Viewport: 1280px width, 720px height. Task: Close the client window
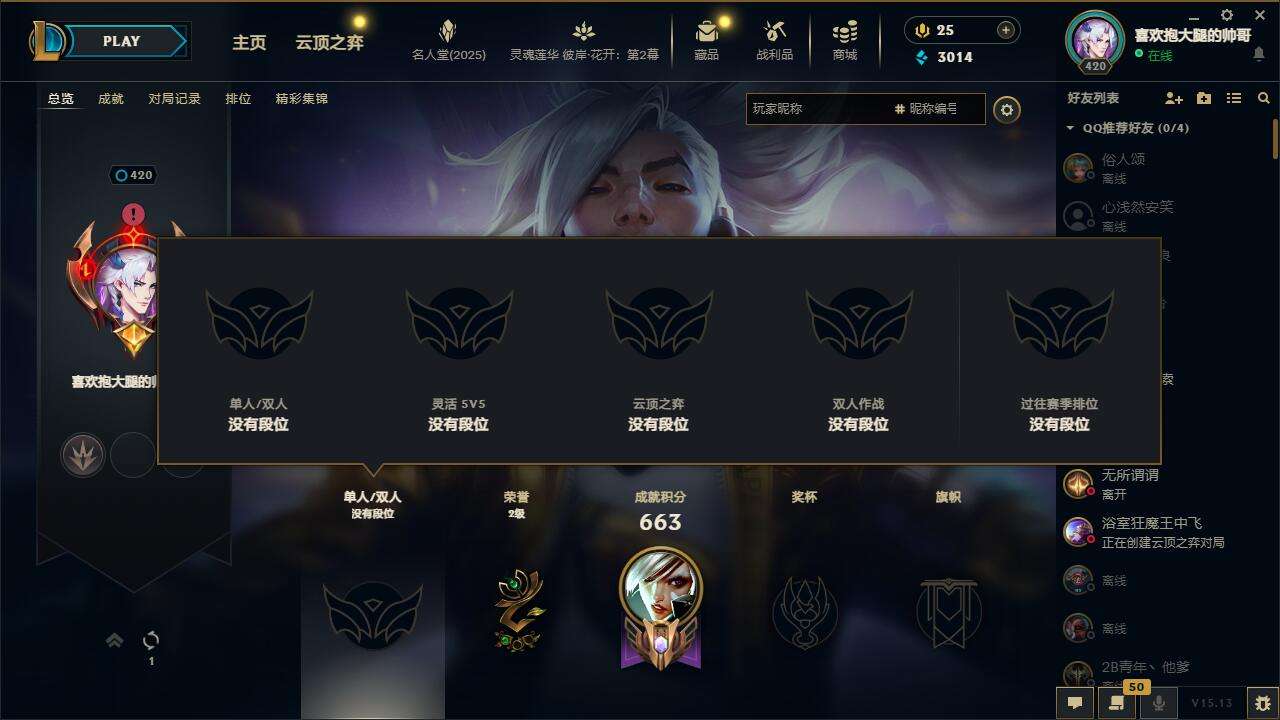pos(1260,15)
